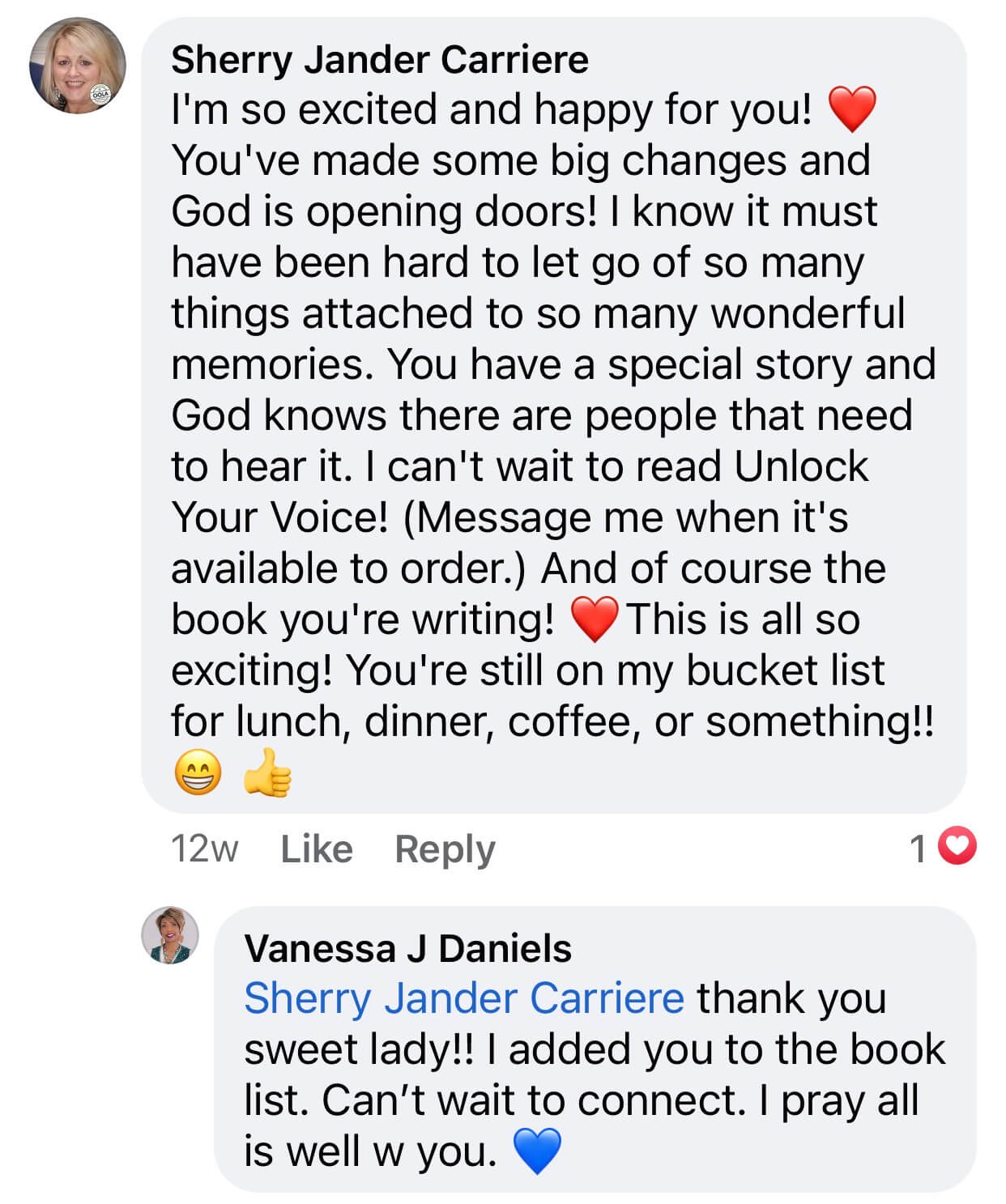Open Sherry Jander Carriere's name atop her comment
Image resolution: width=1006 pixels, height=1204 pixels.
pyautogui.click(x=380, y=60)
